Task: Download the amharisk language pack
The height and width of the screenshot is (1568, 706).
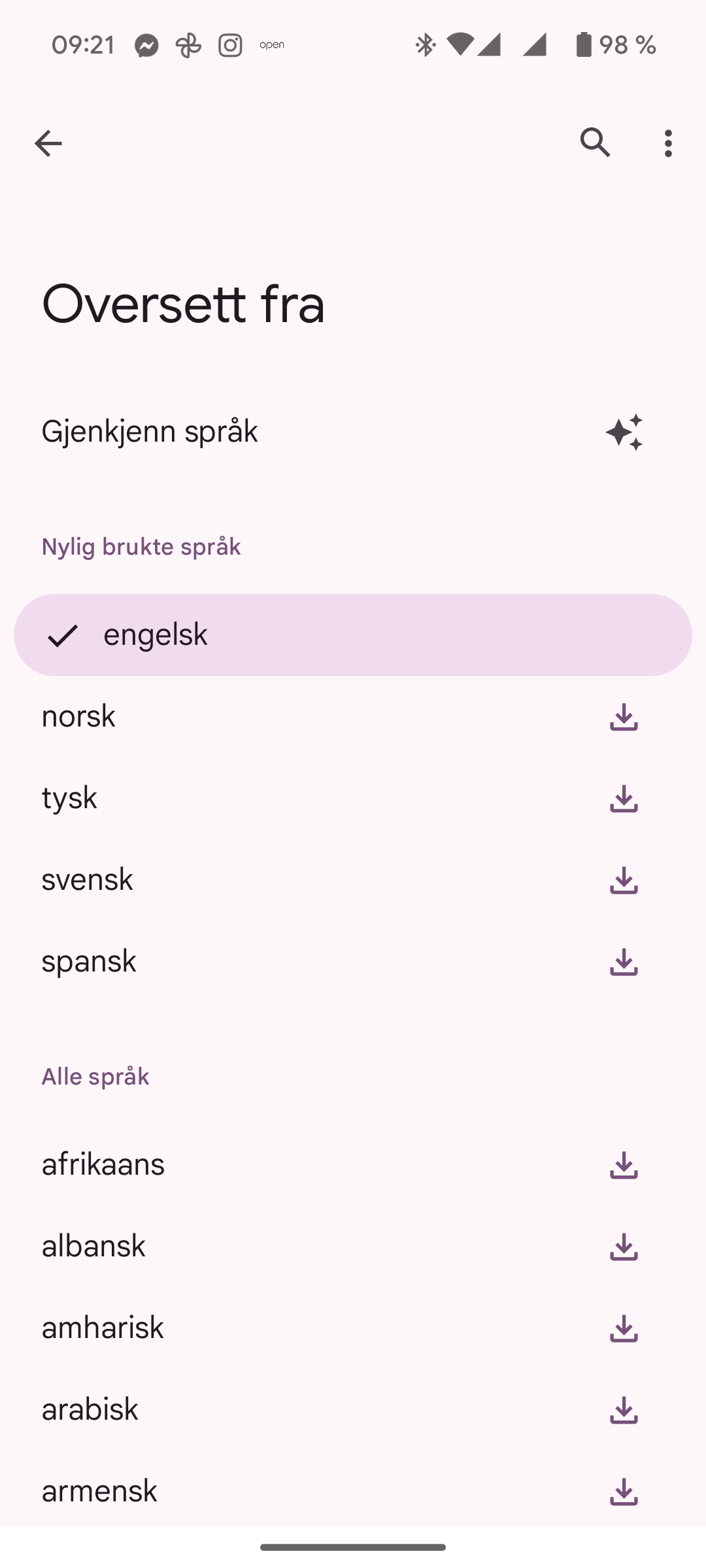Action: pos(624,1329)
